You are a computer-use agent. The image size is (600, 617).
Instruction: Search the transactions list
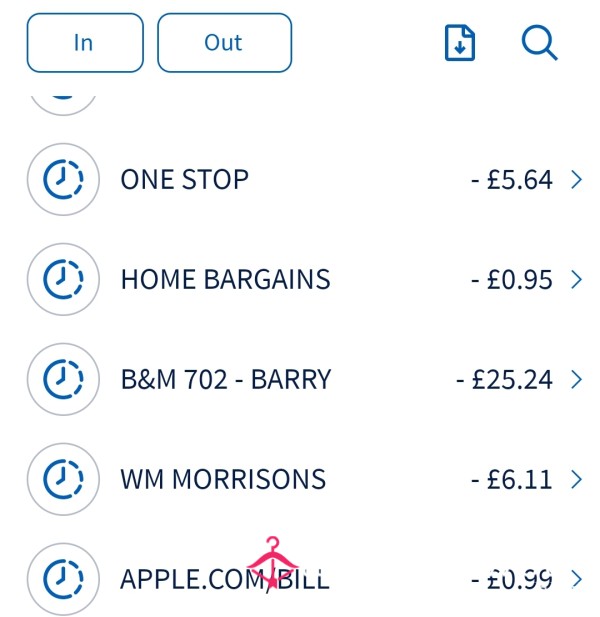point(539,43)
